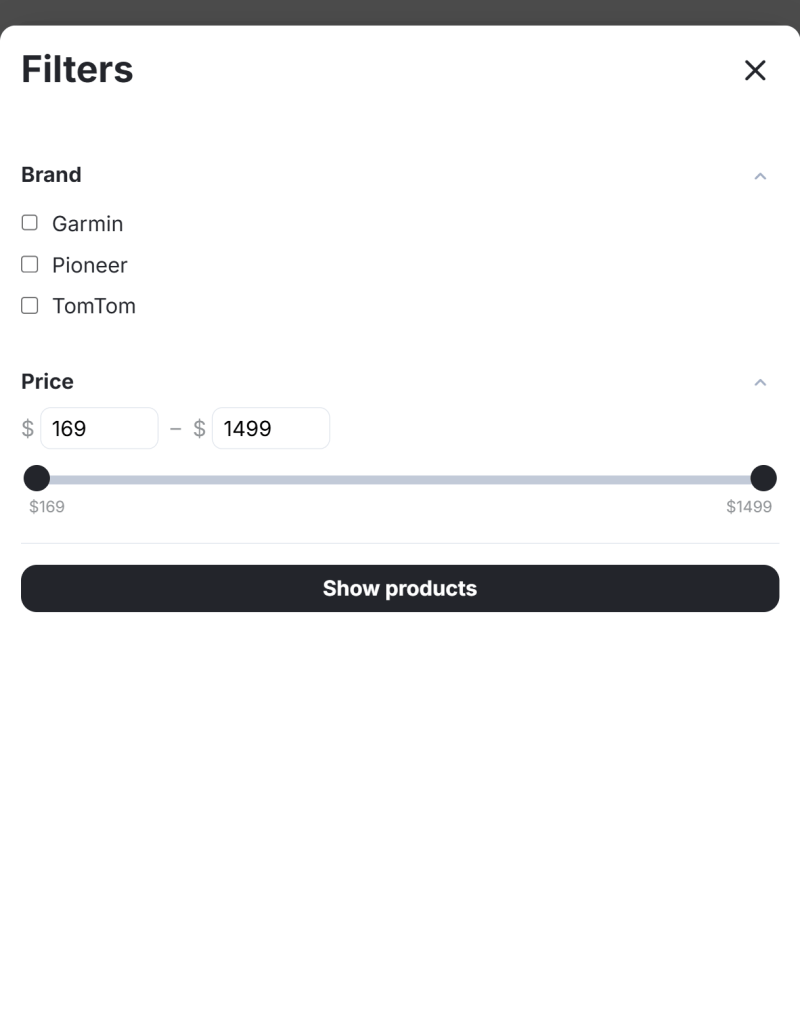Check the Garmin brand checkbox
The width and height of the screenshot is (800, 1016).
tap(30, 223)
